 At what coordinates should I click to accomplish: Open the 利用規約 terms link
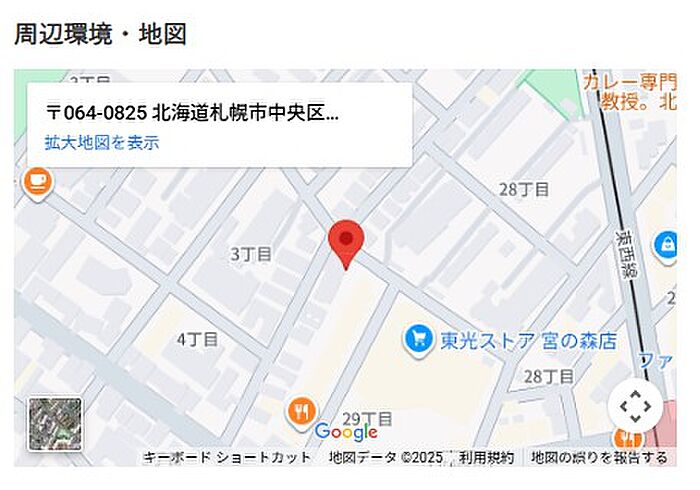click(487, 458)
